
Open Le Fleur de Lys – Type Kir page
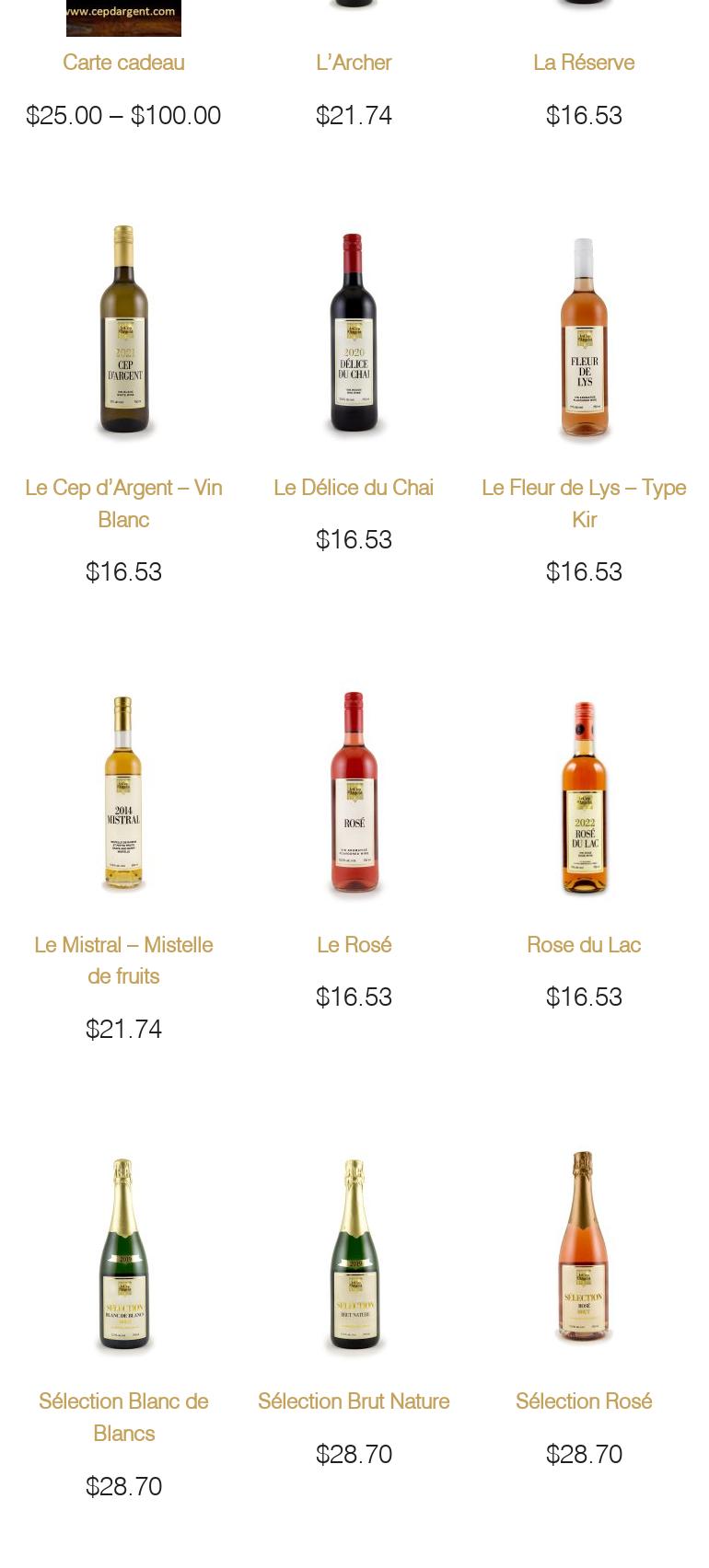(x=584, y=503)
